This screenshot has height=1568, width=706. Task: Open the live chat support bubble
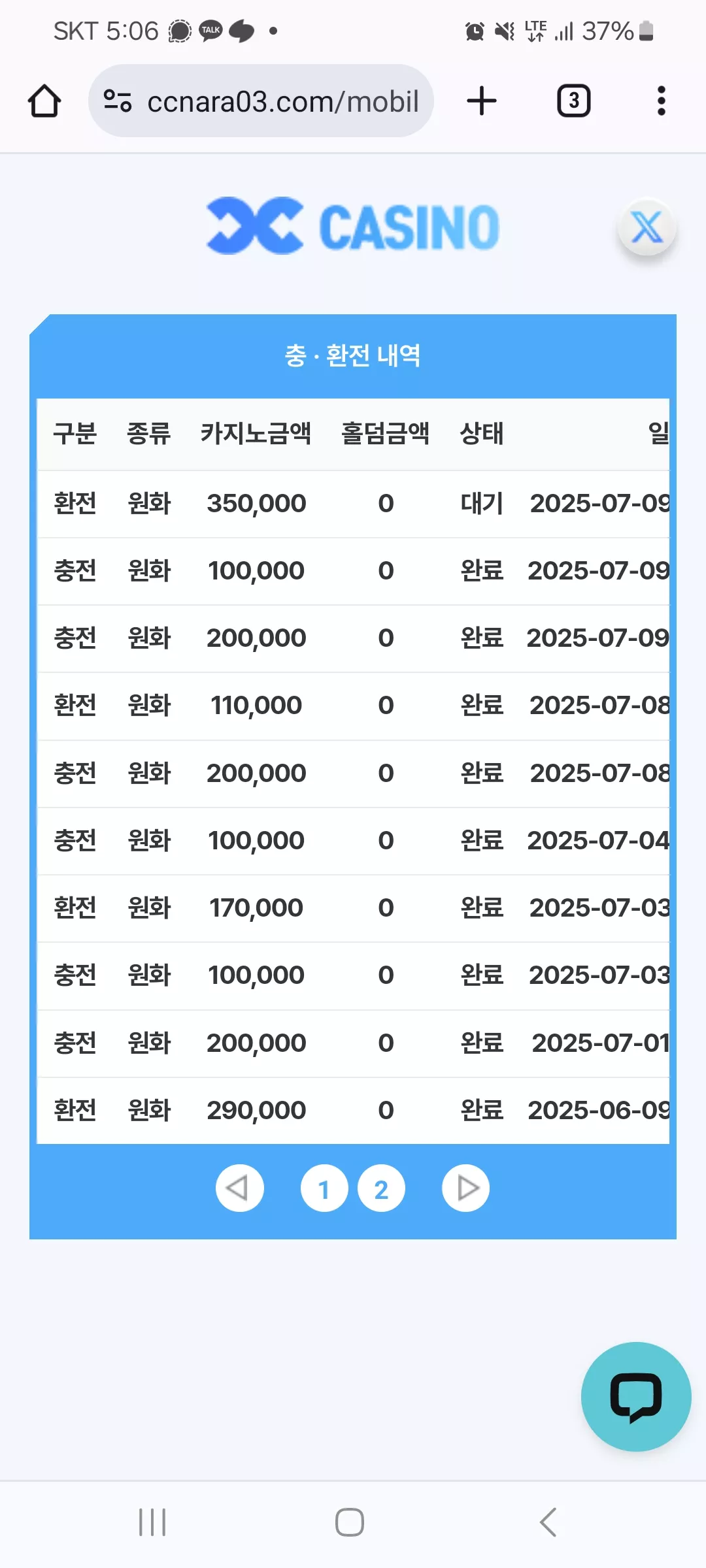636,1397
